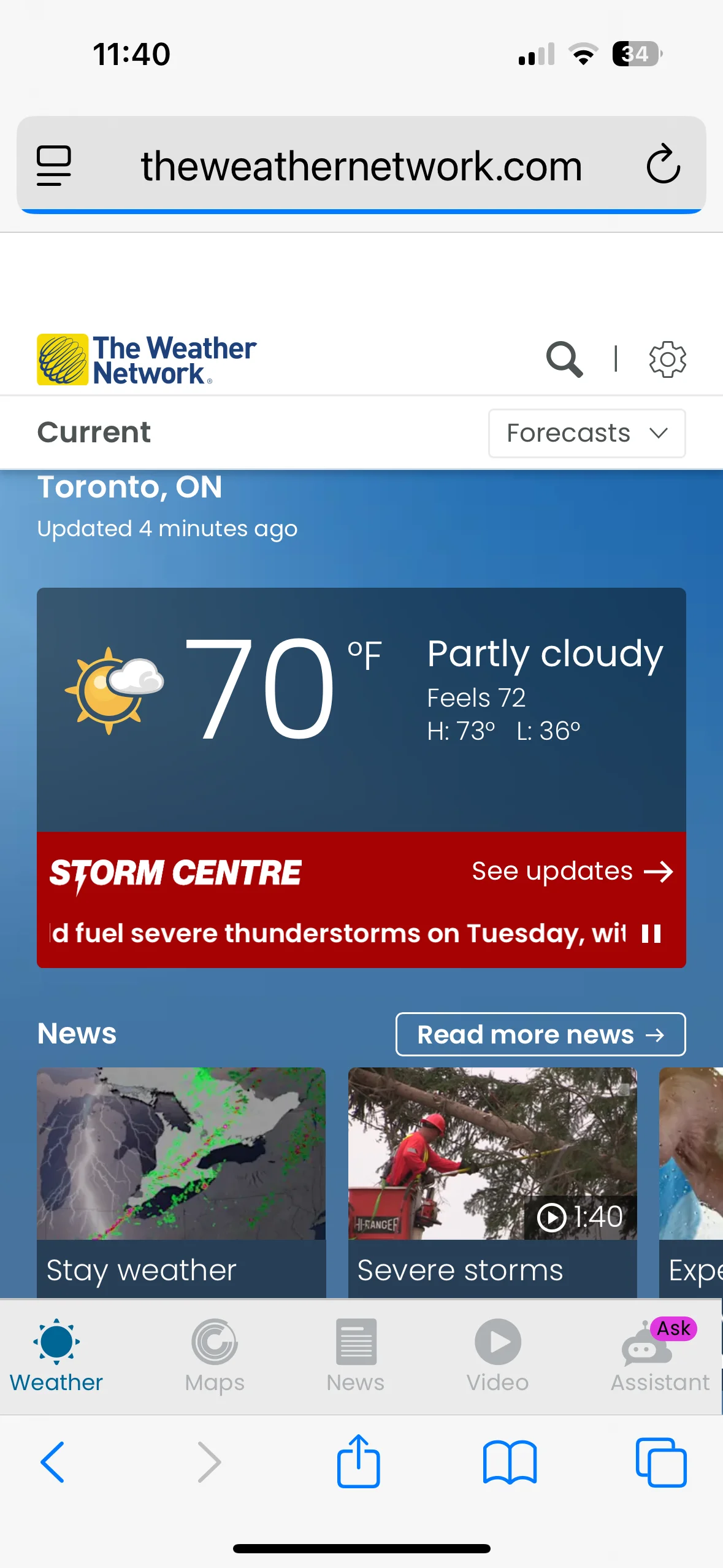Open the settings gear icon
The width and height of the screenshot is (723, 1568).
[x=667, y=359]
